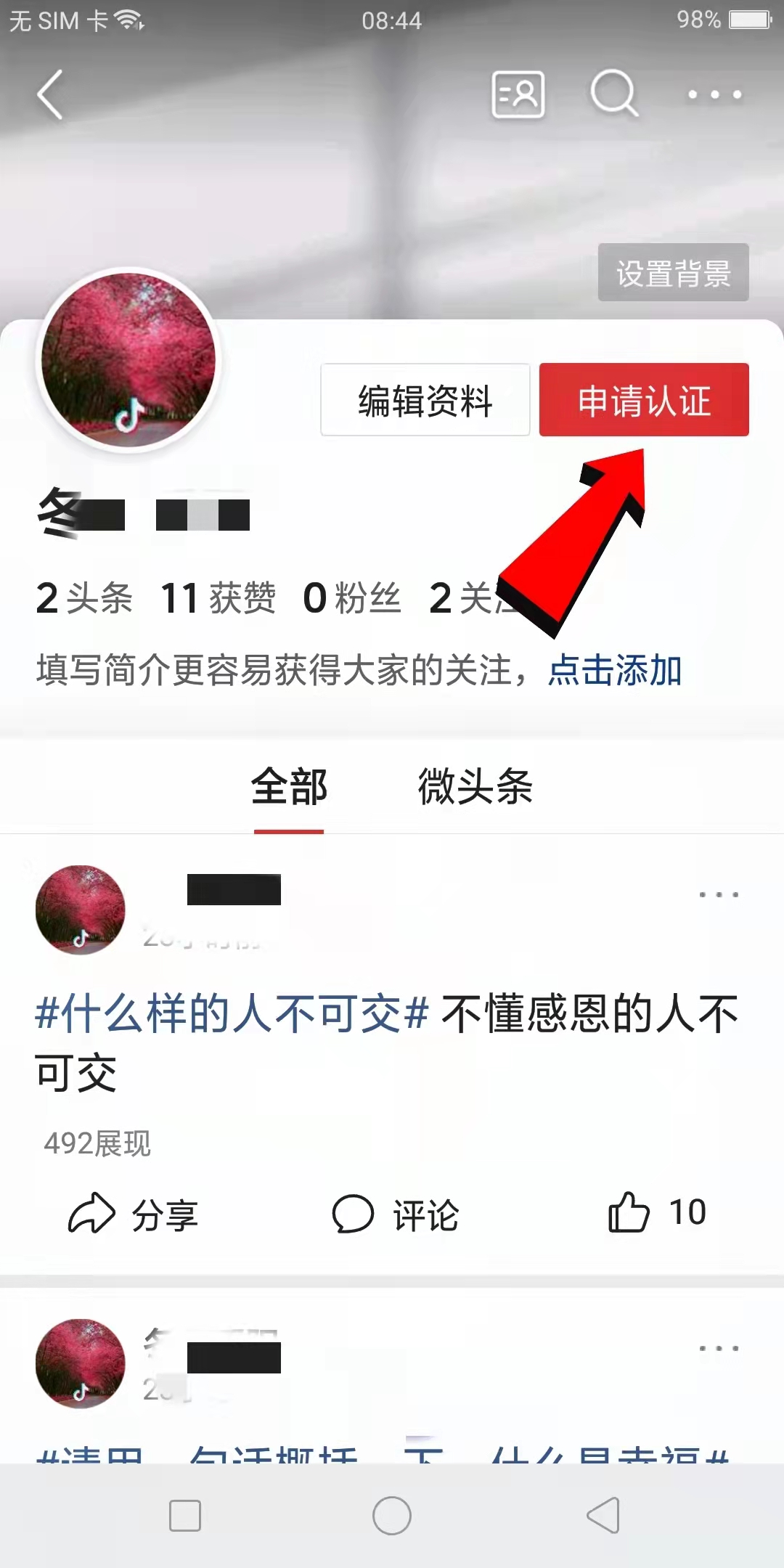Open the 11 获赞 likes count
Viewport: 784px width, 1568px height.
tap(218, 598)
